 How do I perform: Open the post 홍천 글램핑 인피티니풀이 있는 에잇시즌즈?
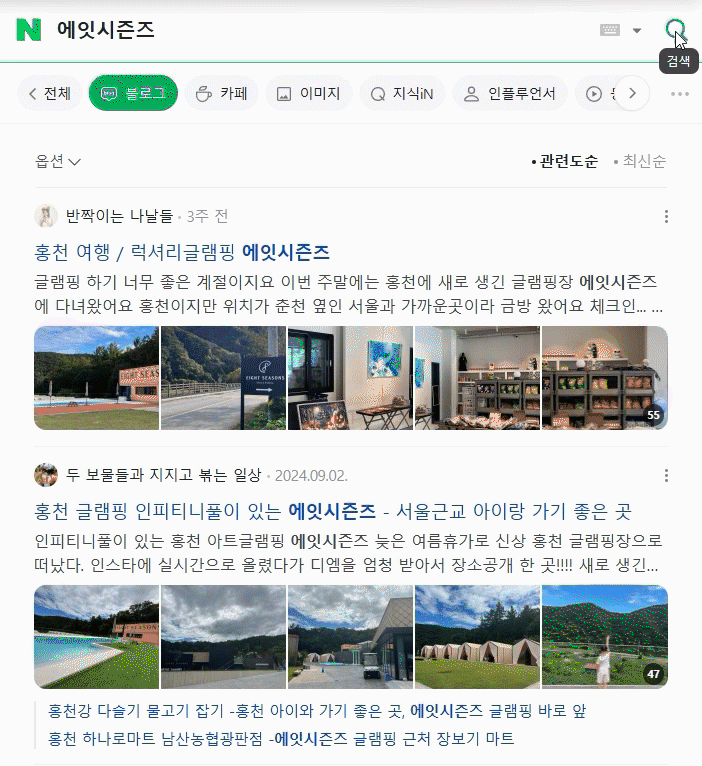[333, 511]
